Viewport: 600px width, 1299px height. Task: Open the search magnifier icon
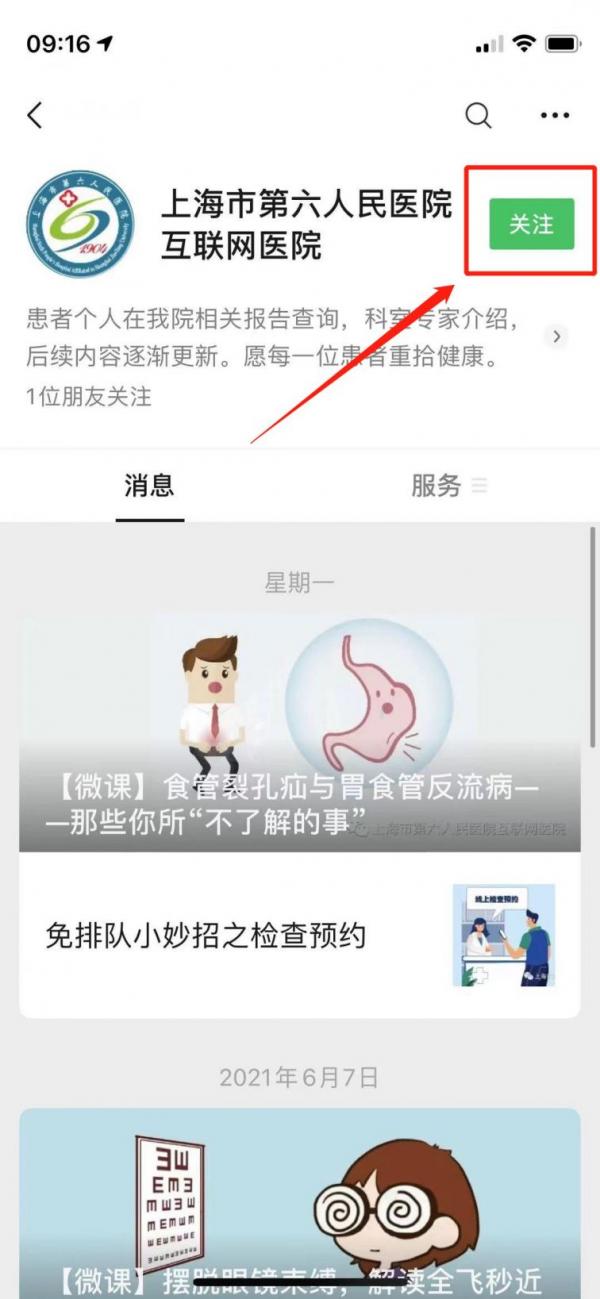coord(479,116)
